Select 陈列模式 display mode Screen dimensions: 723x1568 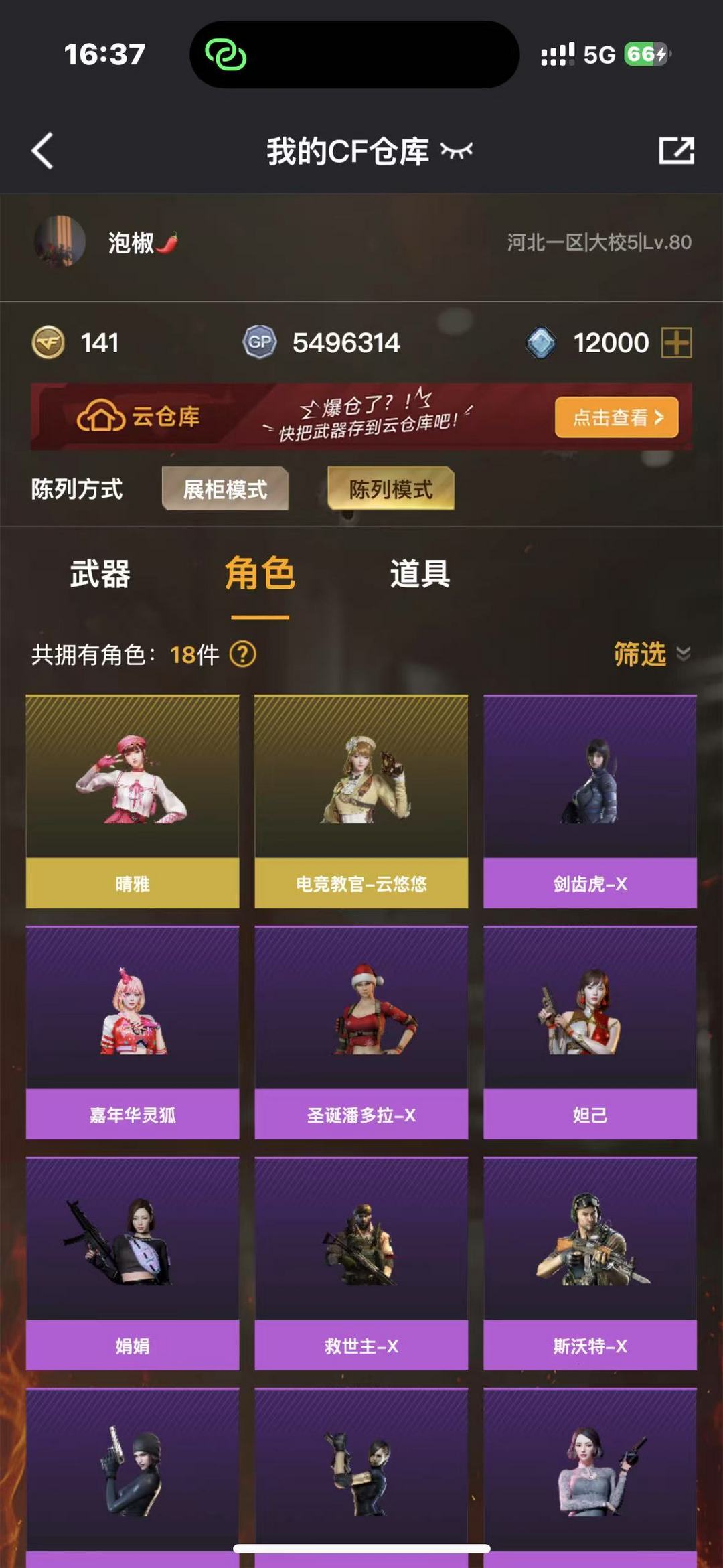tap(391, 489)
